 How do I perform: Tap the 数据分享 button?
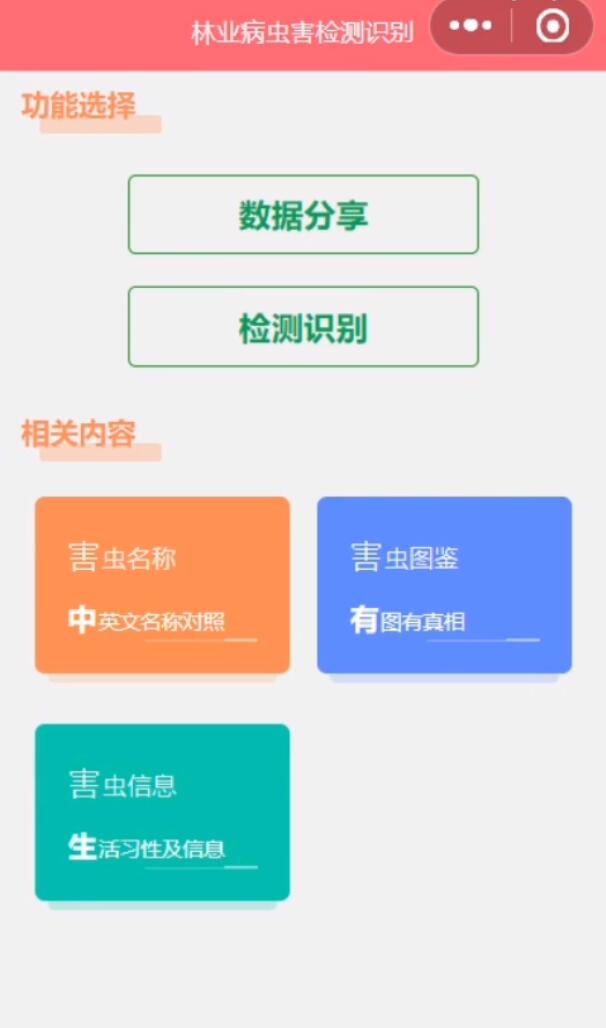coord(303,215)
